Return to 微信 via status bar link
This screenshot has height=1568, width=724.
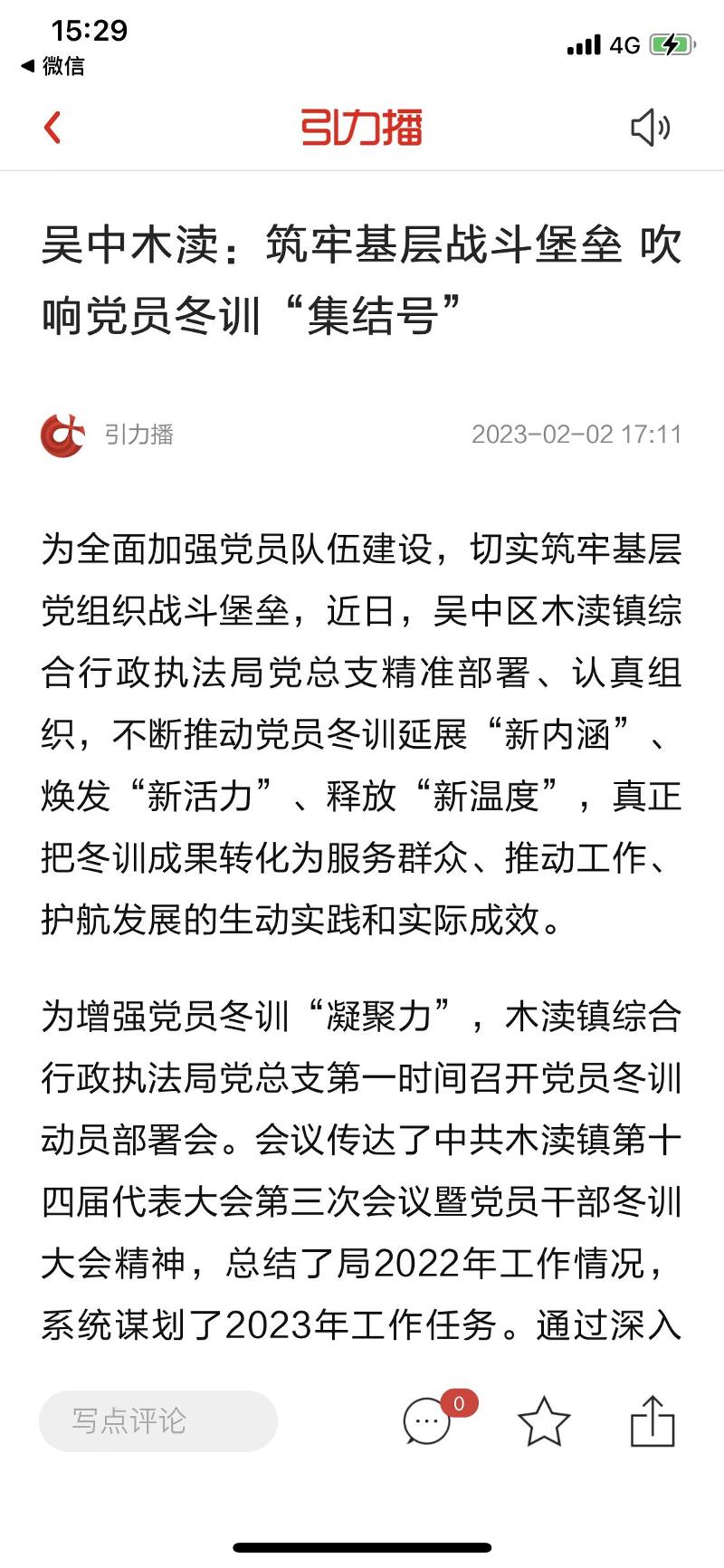click(52, 66)
